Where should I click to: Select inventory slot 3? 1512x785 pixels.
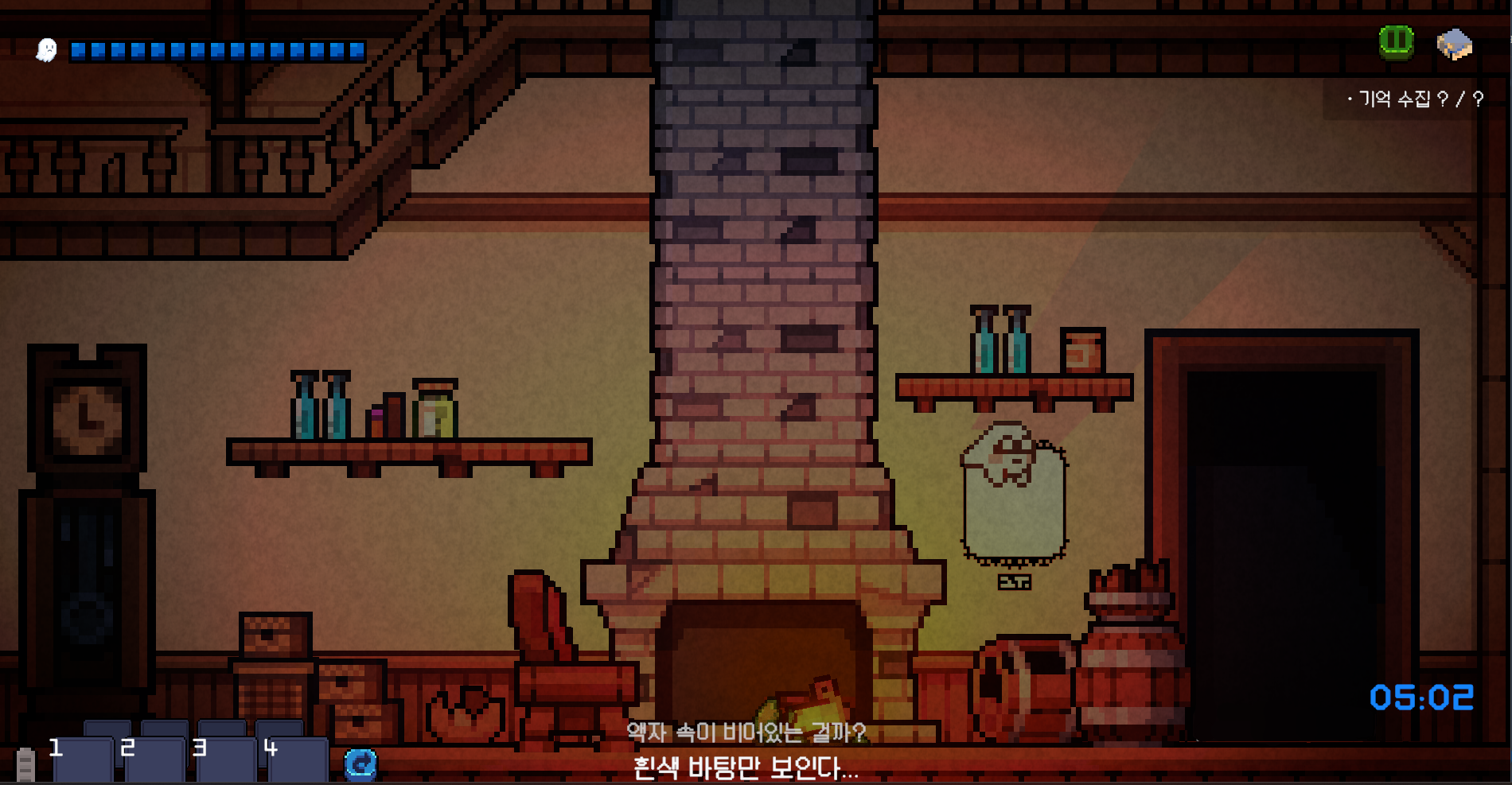pos(224,758)
